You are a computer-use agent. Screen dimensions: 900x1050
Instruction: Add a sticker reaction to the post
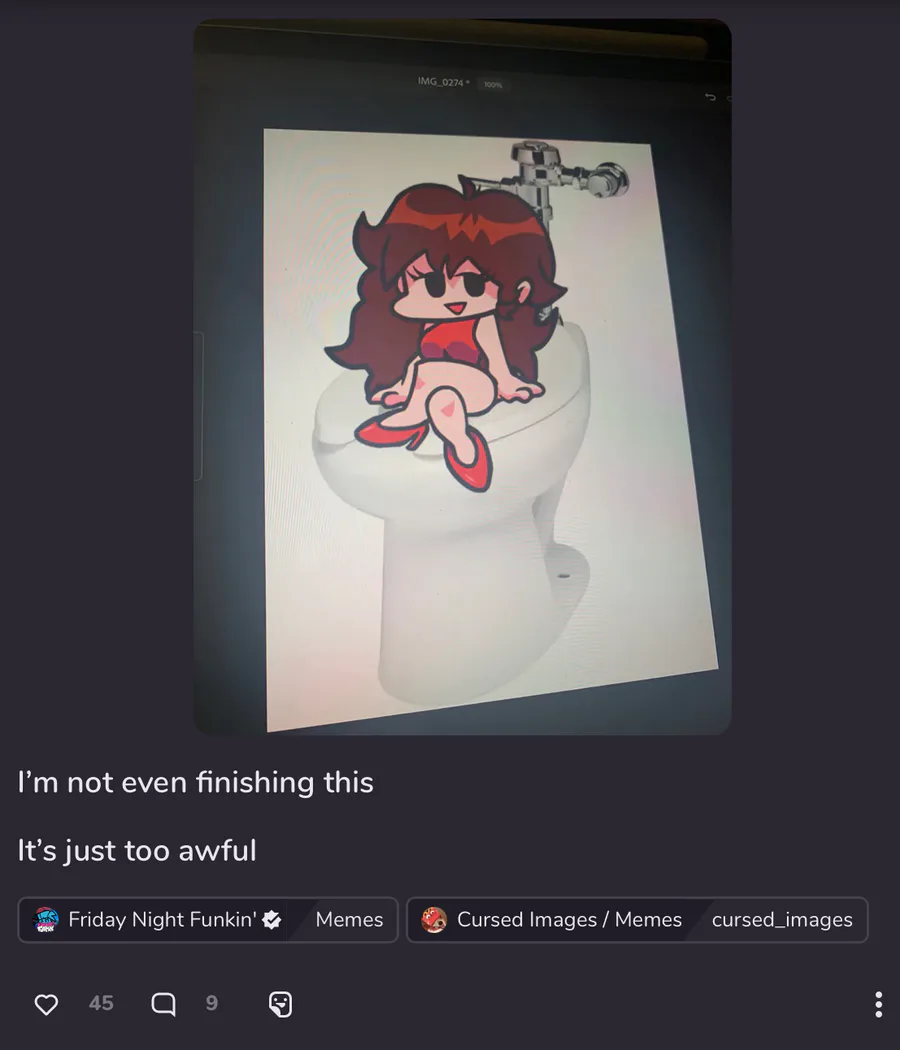click(x=281, y=1003)
